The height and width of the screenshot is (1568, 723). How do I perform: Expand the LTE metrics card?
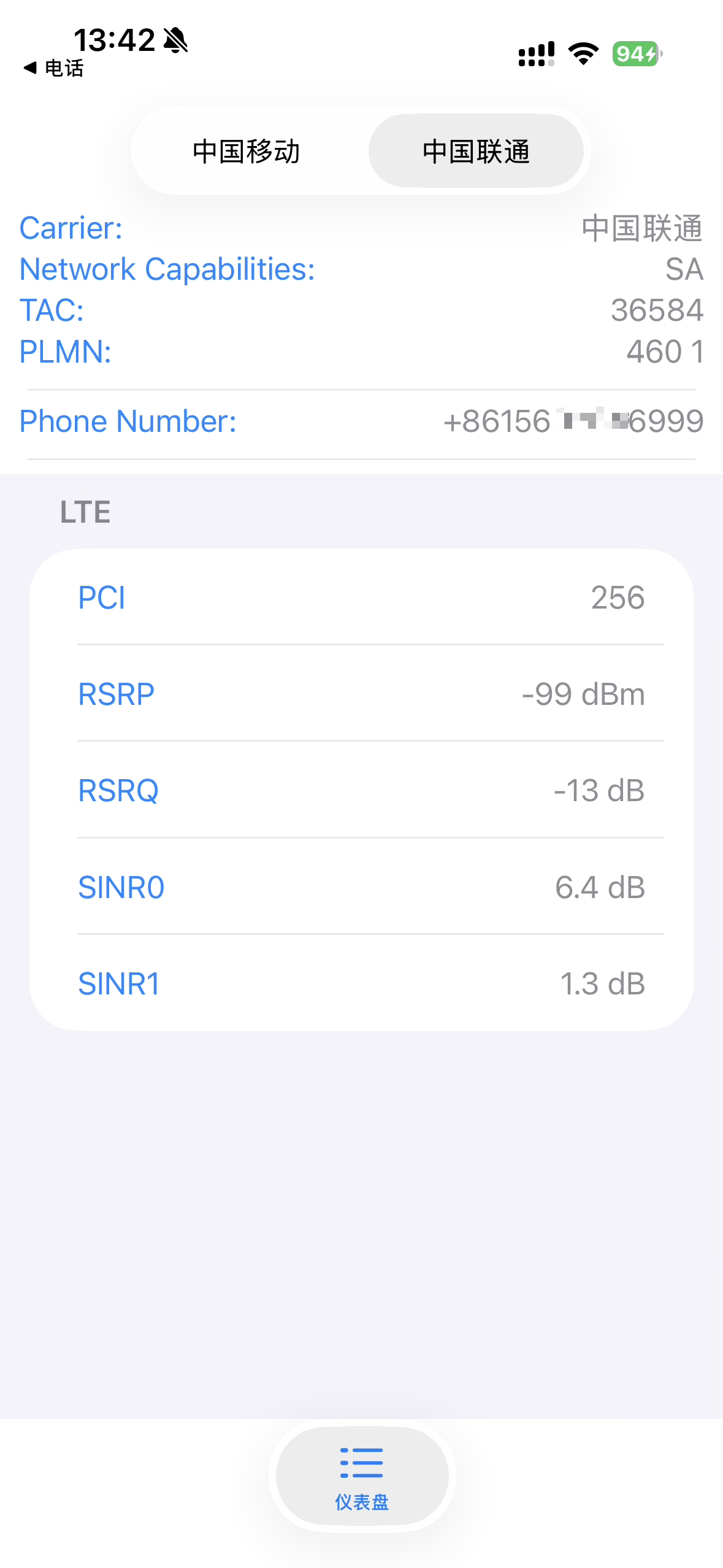point(362,791)
